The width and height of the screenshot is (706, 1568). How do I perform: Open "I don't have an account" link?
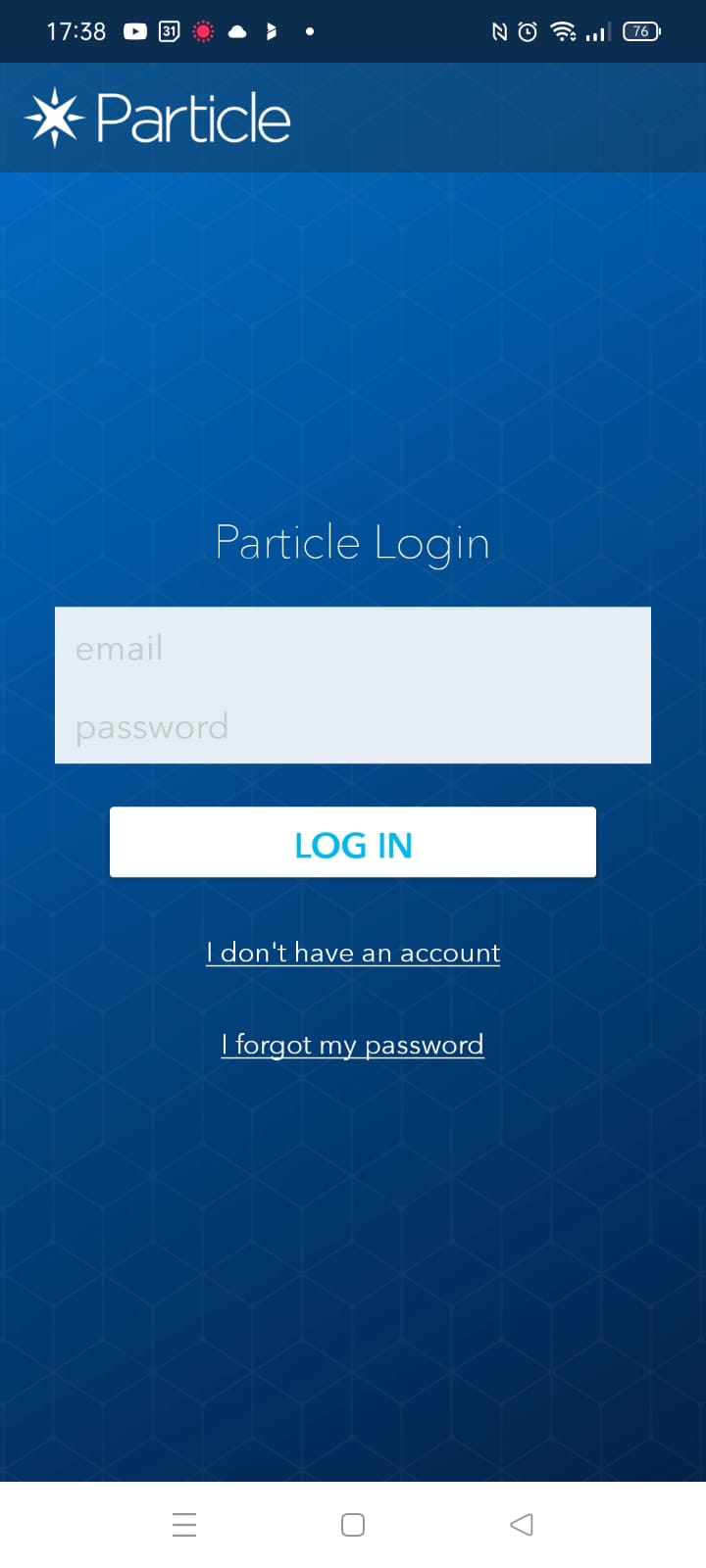353,953
